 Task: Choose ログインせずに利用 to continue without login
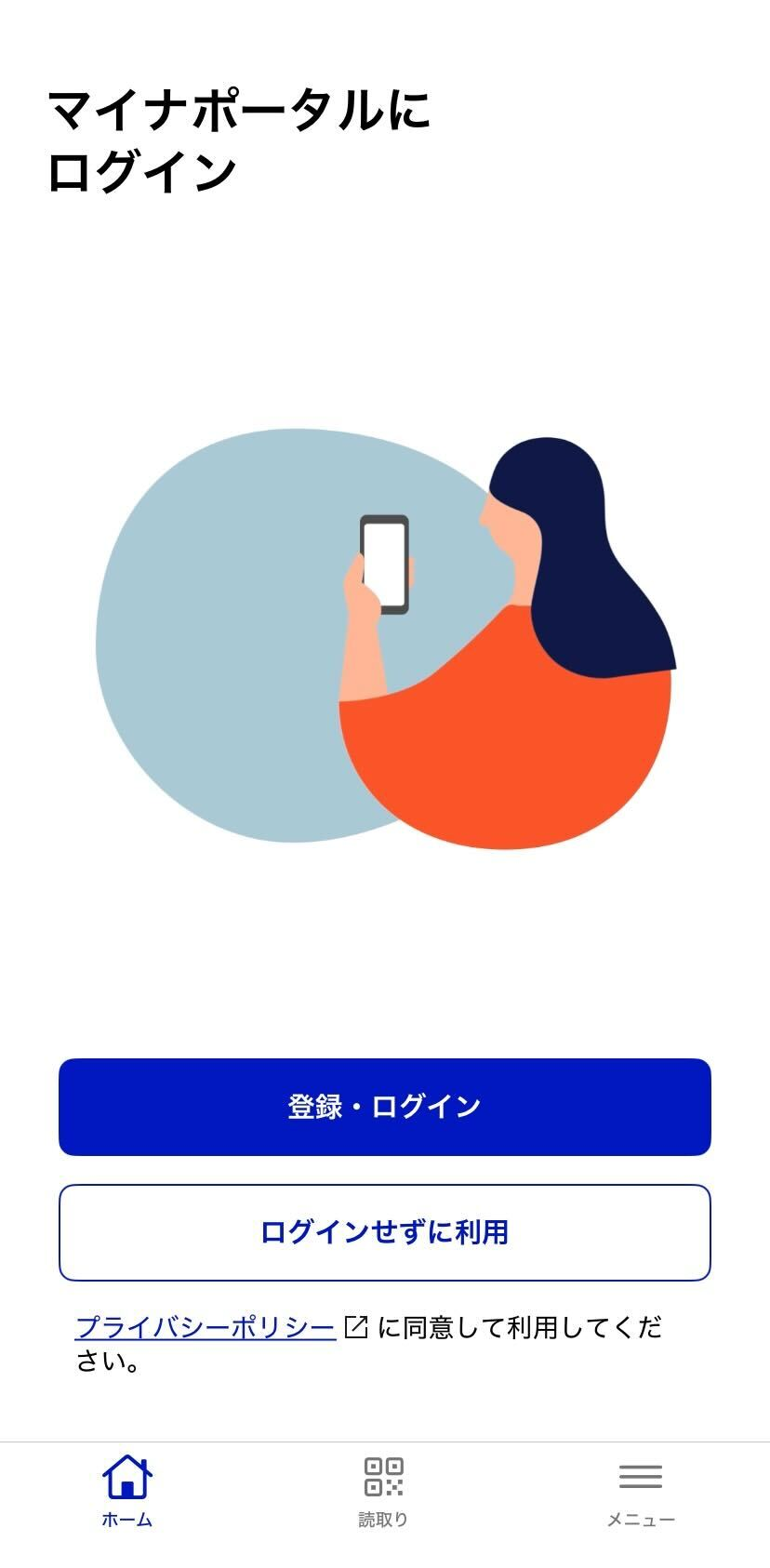tap(384, 1232)
